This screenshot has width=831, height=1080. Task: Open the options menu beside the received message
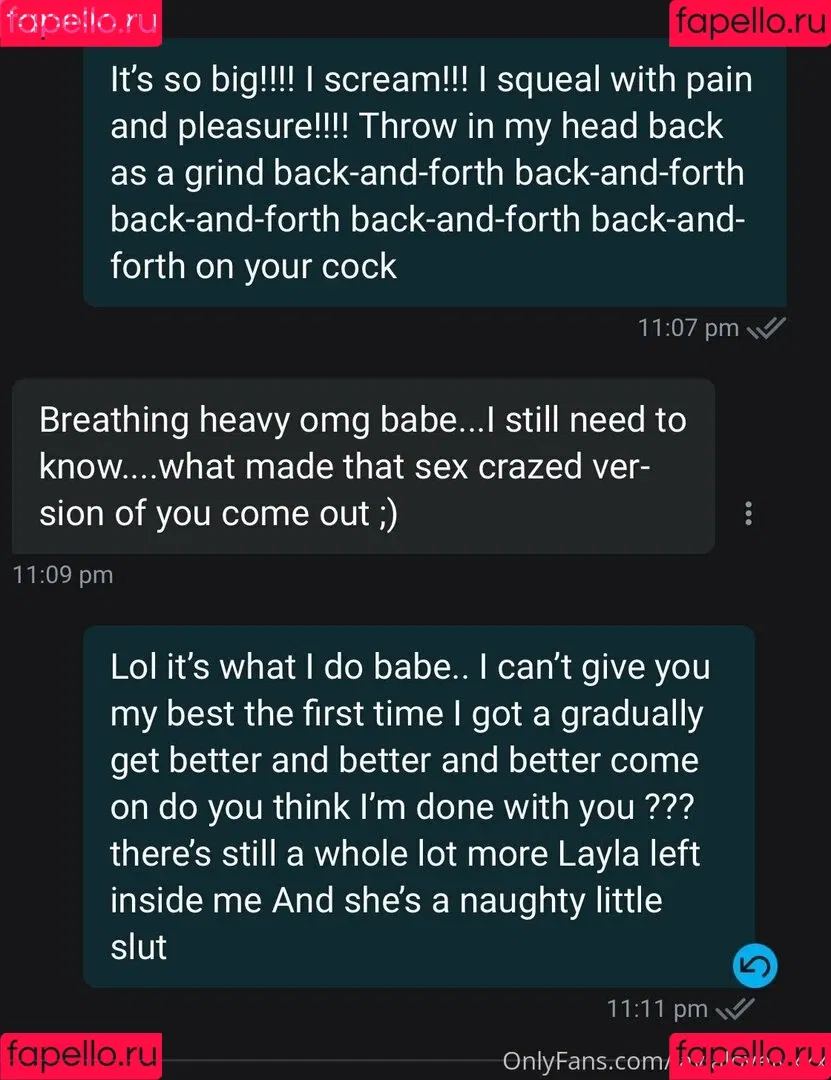748,514
